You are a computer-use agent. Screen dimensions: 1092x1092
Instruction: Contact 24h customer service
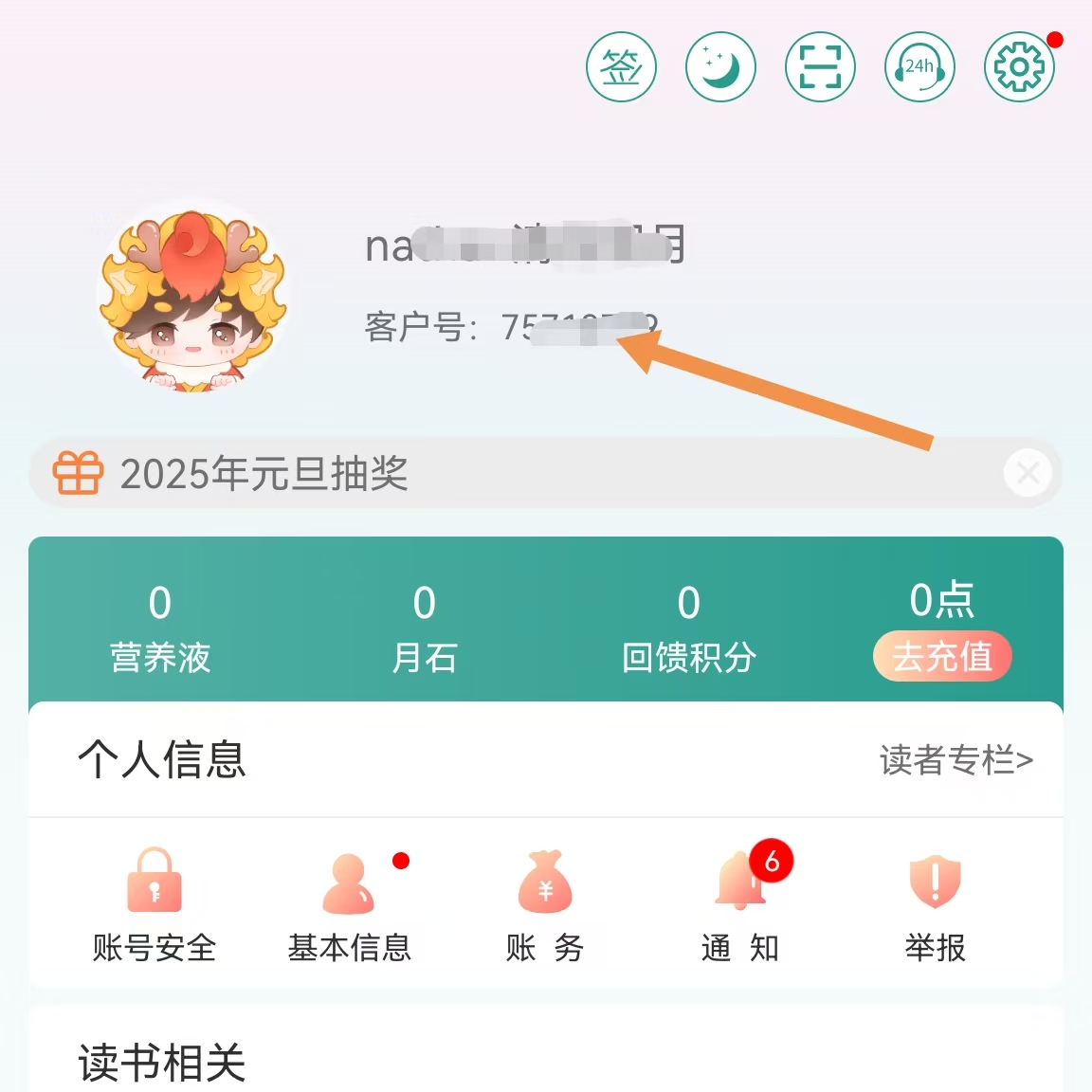tap(919, 67)
